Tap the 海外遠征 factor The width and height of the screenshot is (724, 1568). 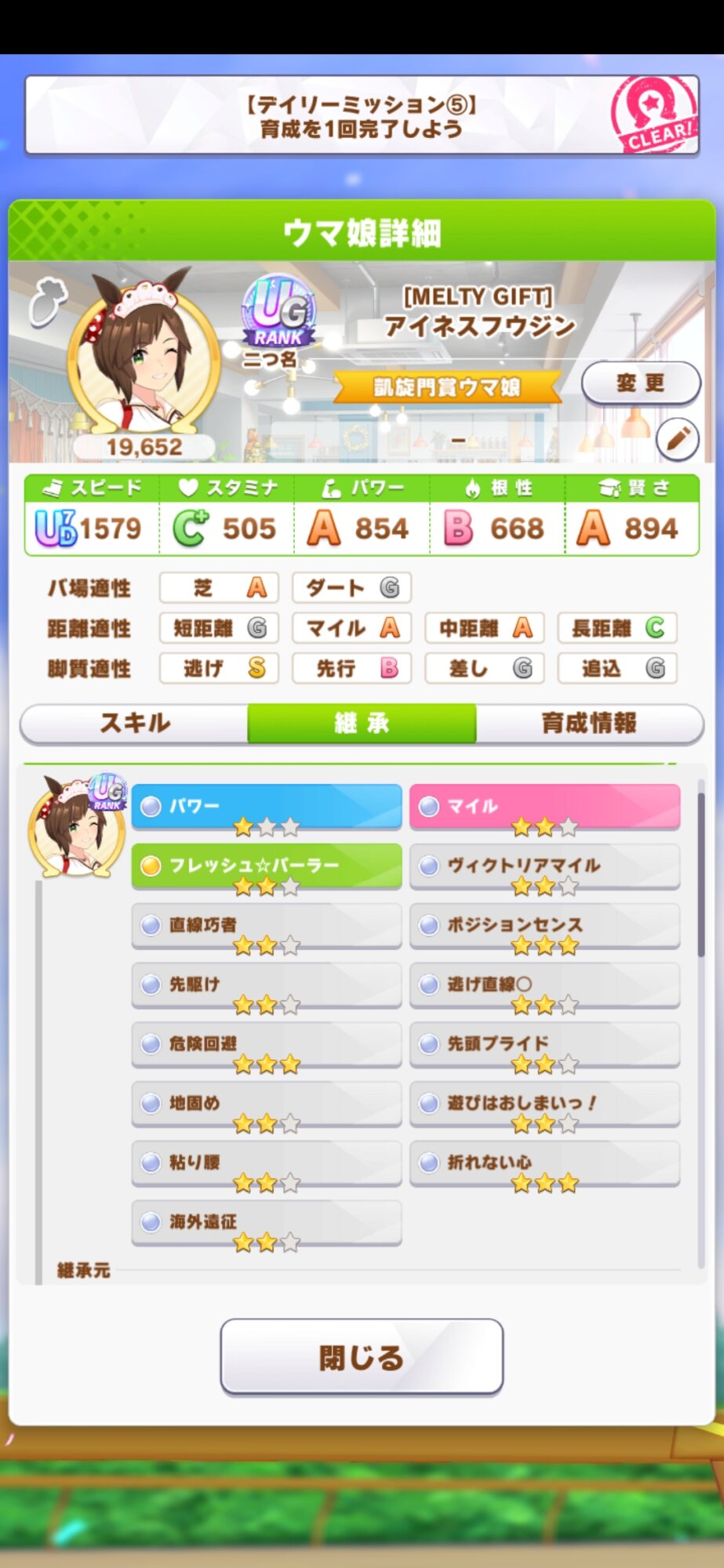(x=267, y=1224)
